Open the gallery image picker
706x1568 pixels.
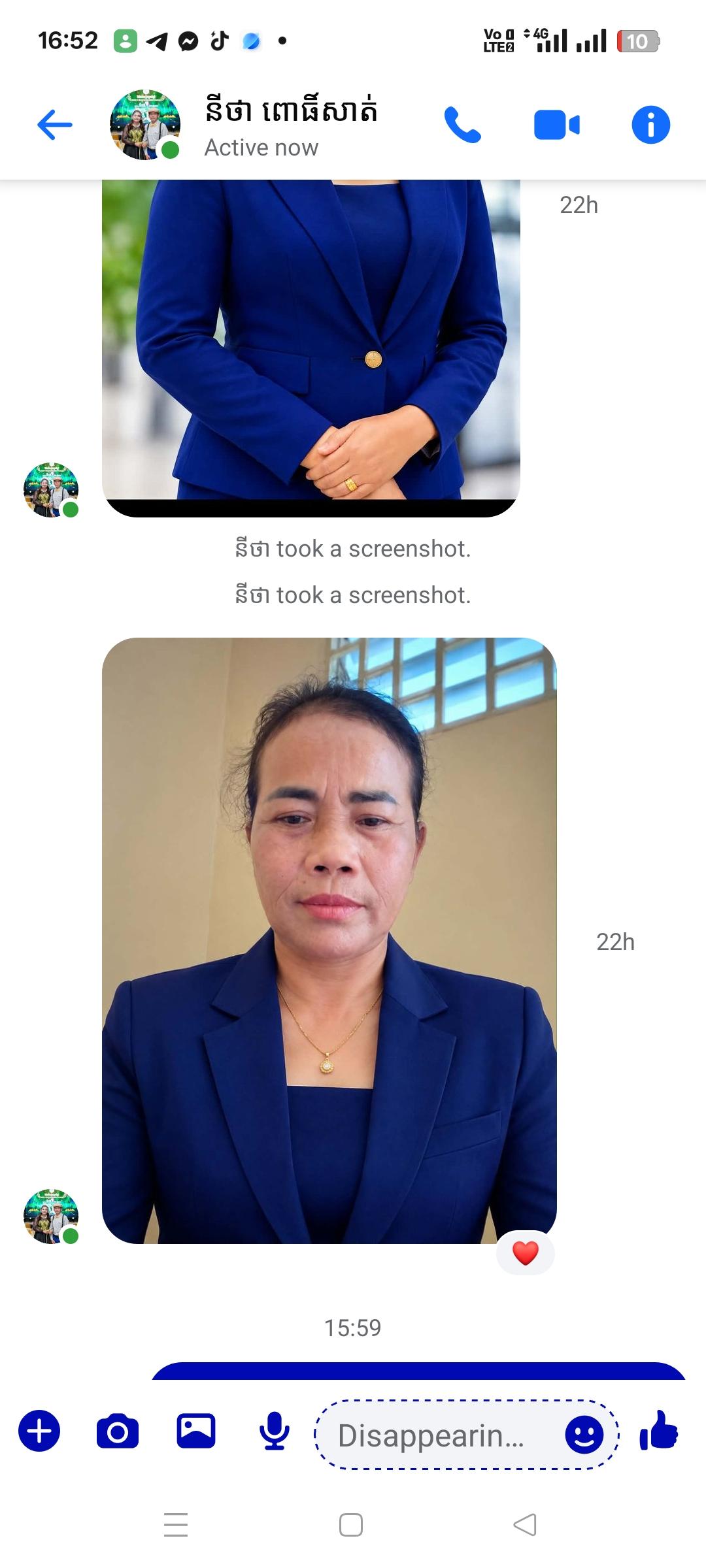point(196,1430)
